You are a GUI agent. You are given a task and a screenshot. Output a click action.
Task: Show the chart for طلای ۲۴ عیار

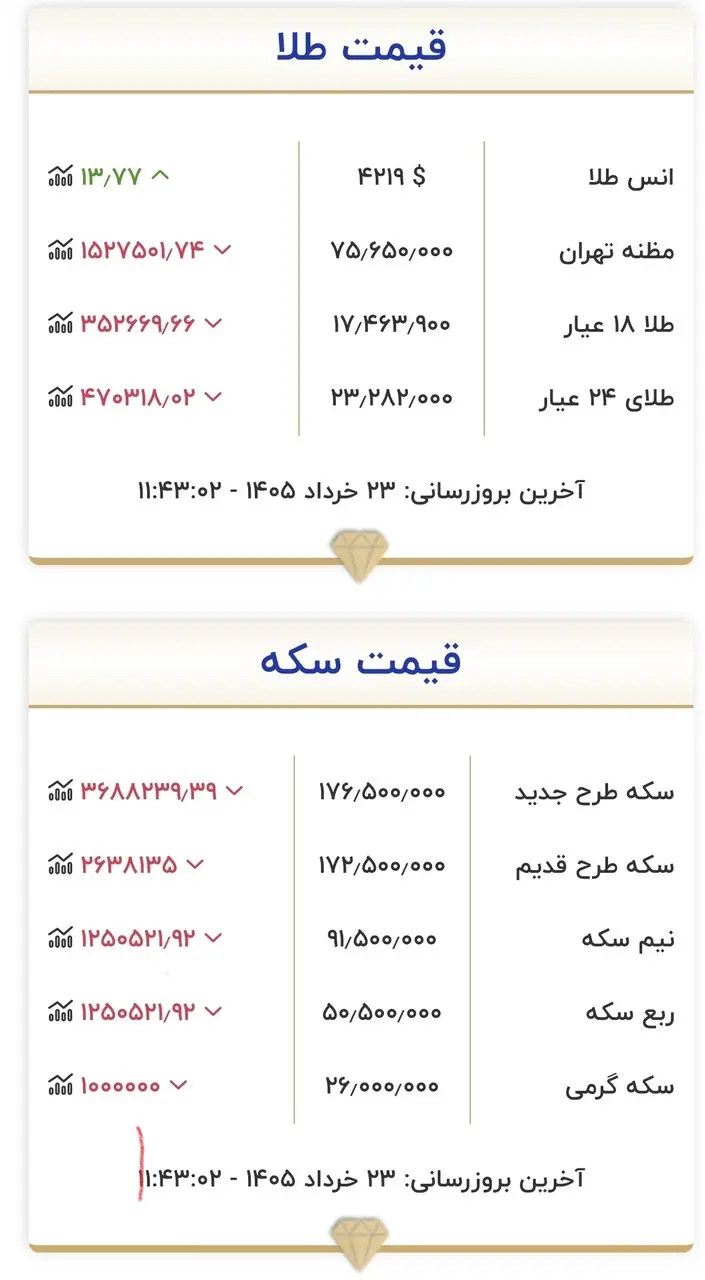tap(60, 397)
